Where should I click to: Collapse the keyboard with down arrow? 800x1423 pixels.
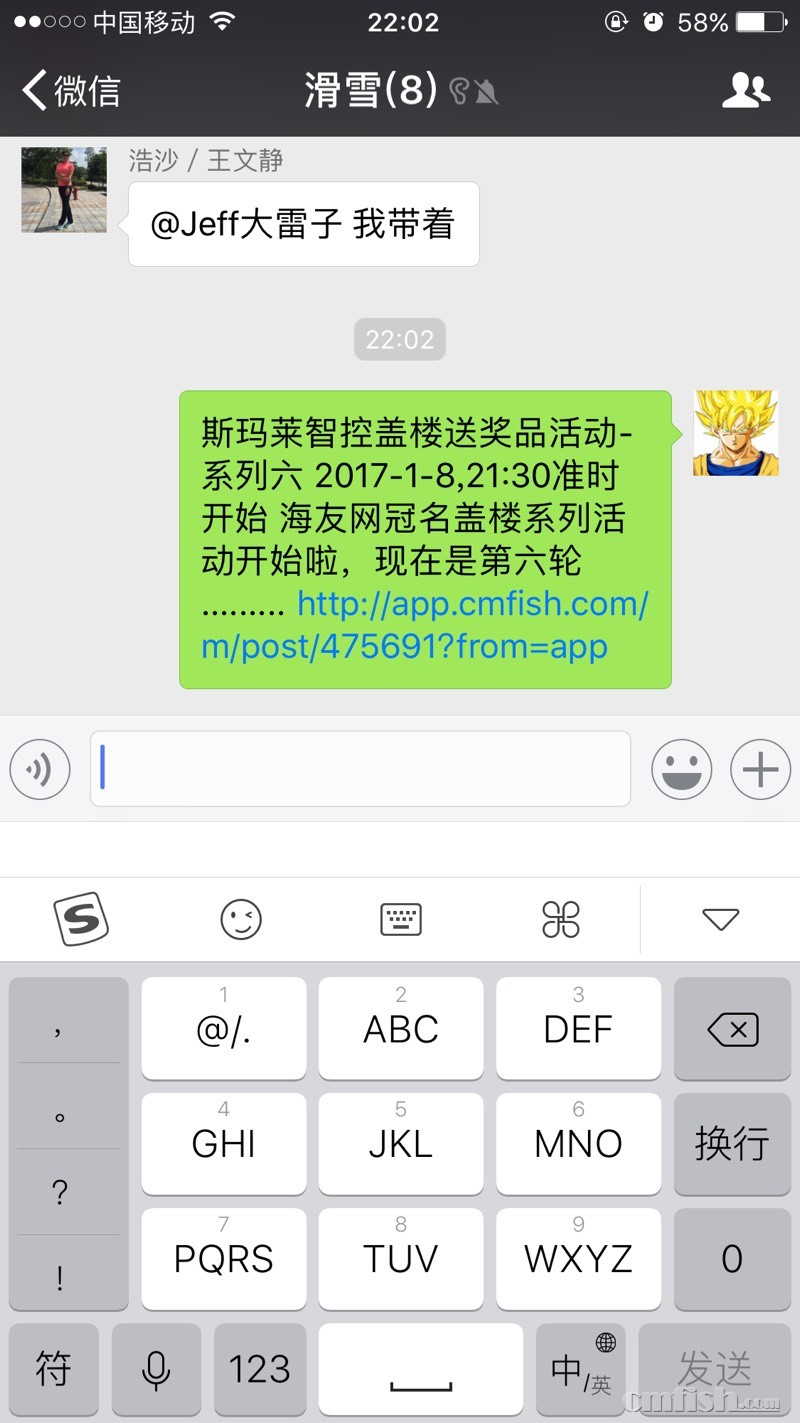point(720,919)
